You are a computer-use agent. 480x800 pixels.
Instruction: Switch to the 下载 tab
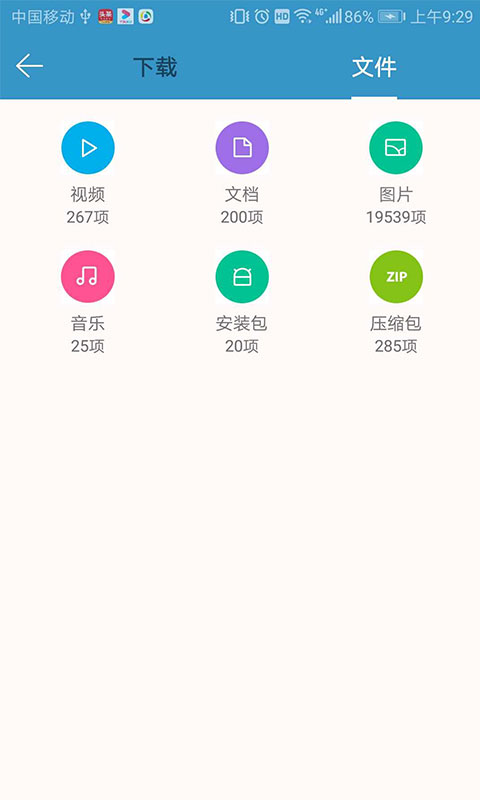point(155,67)
